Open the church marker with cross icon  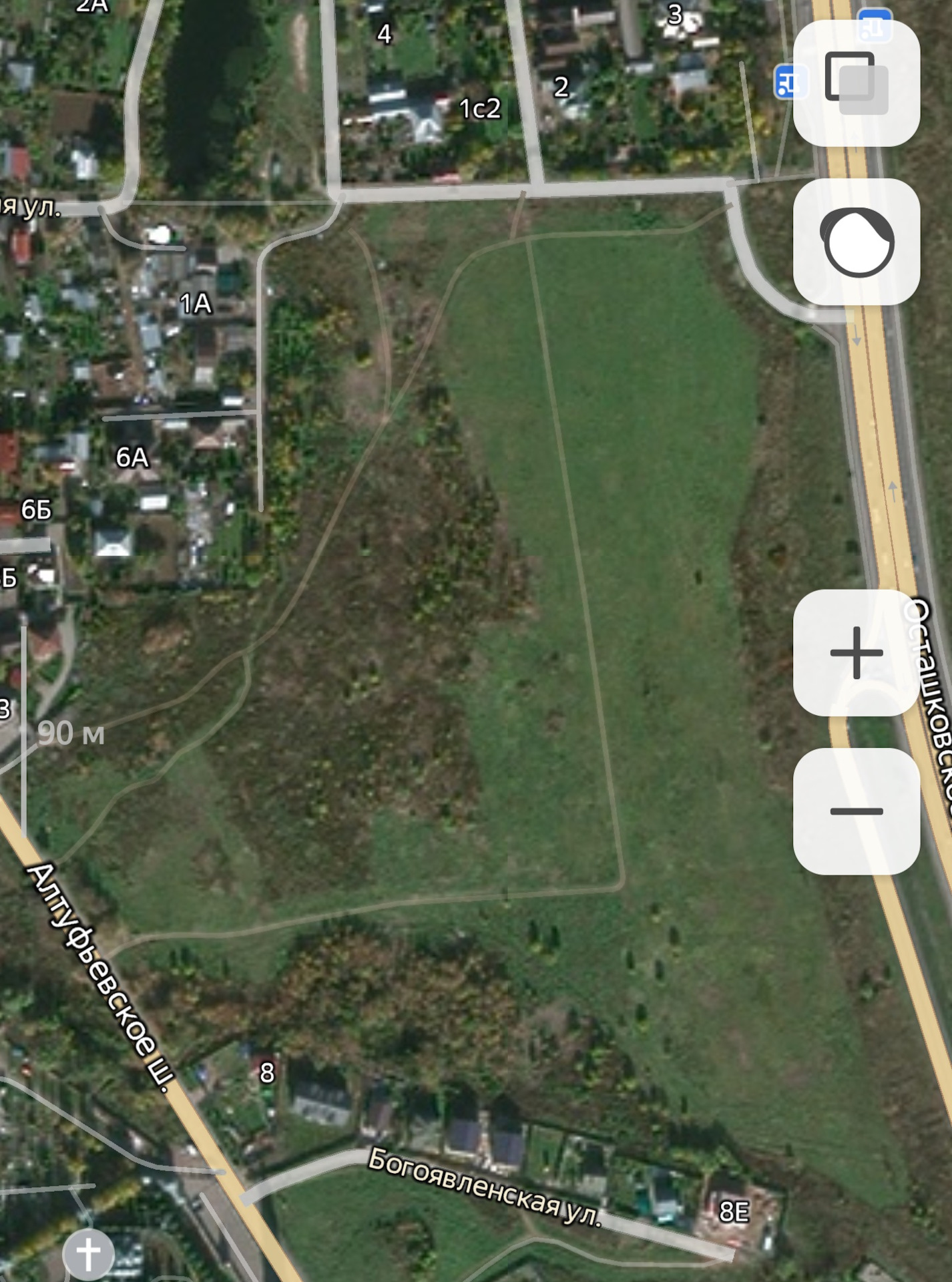coord(87,1253)
